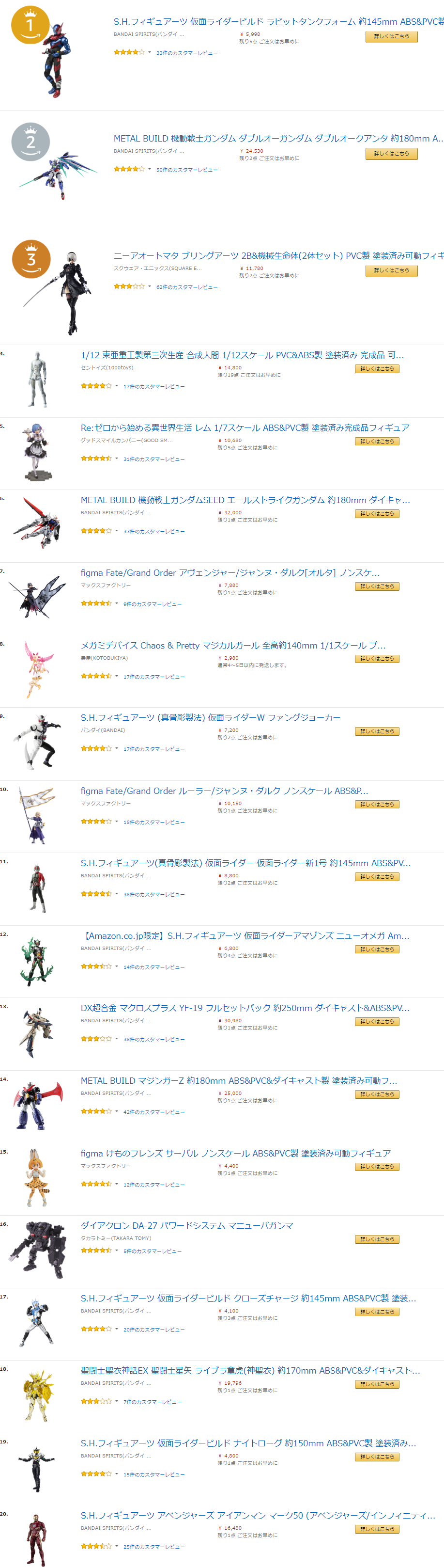The image size is (444, 1568).
Task: Tap 詳しくはこちら for ダイアクロン DA-27
Action: click(x=377, y=1239)
